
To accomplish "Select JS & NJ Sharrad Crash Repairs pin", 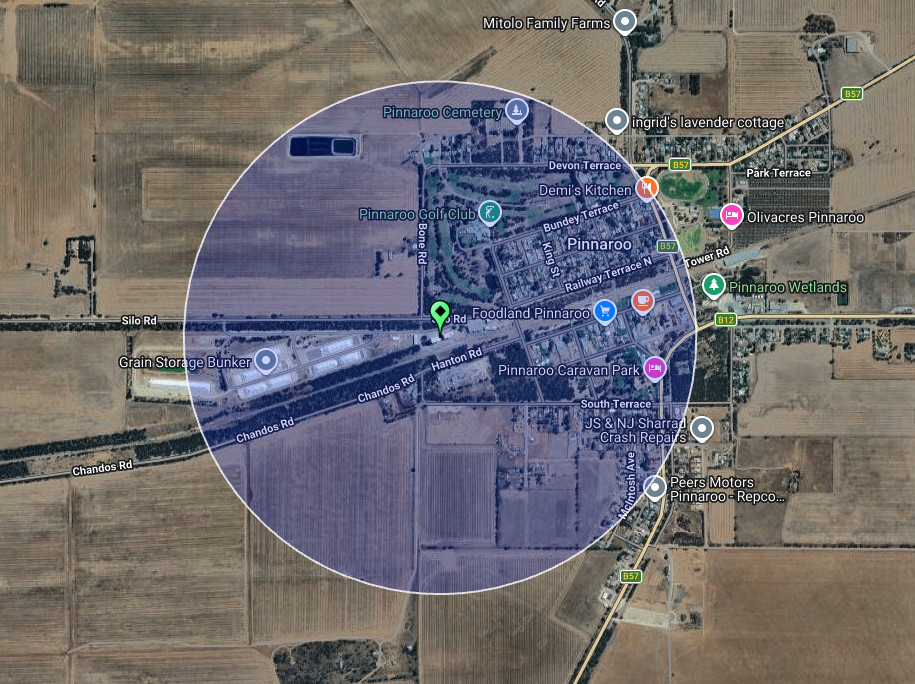I will 702,428.
